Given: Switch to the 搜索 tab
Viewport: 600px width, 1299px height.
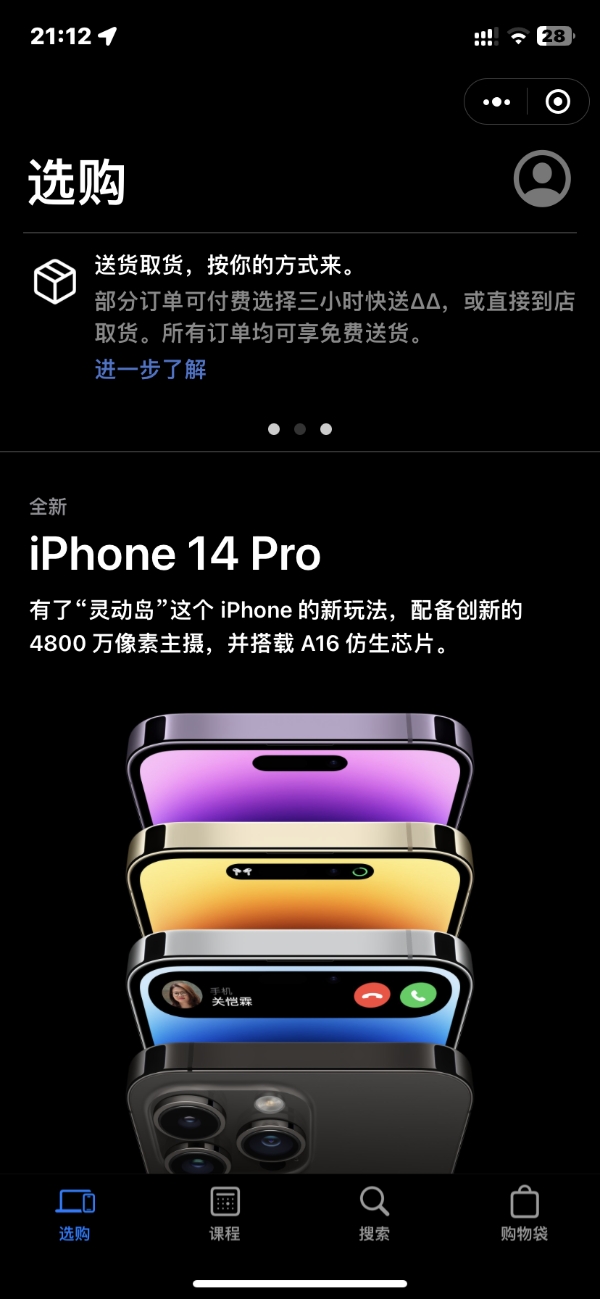Looking at the screenshot, I should [x=374, y=1213].
